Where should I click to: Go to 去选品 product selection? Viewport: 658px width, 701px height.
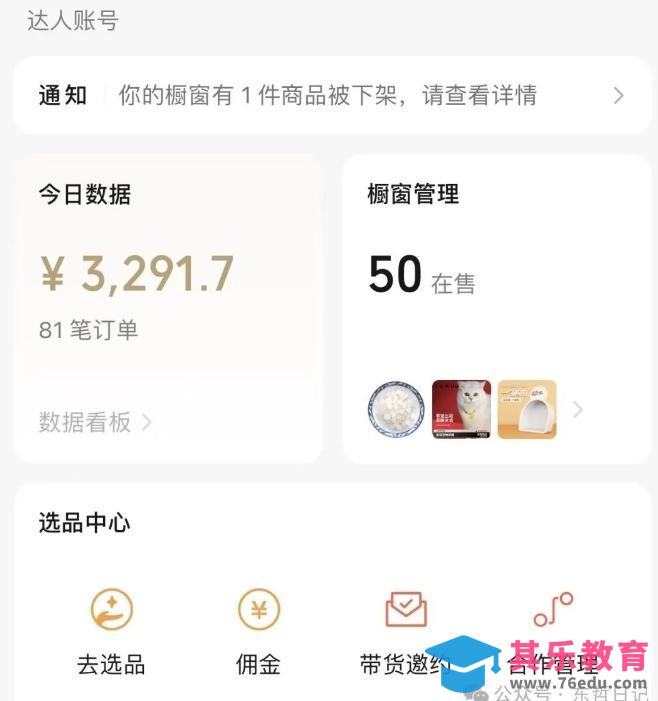click(x=111, y=630)
